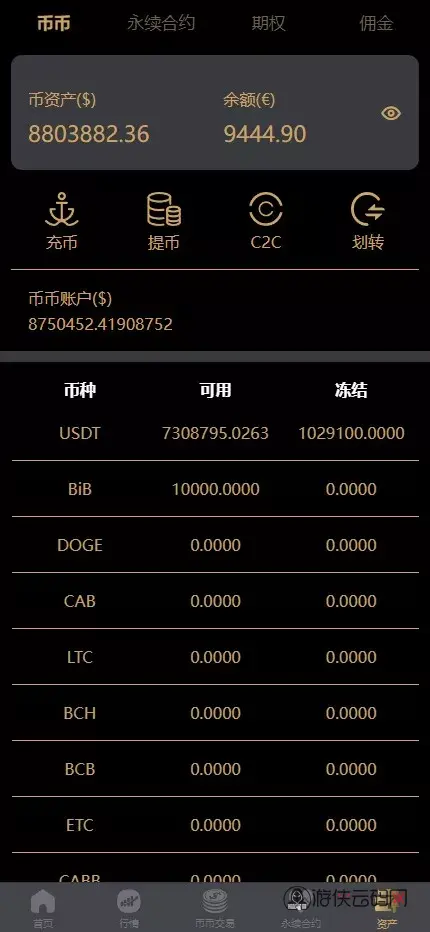This screenshot has height=932, width=430.
Task: Open the 期权 top tab
Action: point(268,23)
